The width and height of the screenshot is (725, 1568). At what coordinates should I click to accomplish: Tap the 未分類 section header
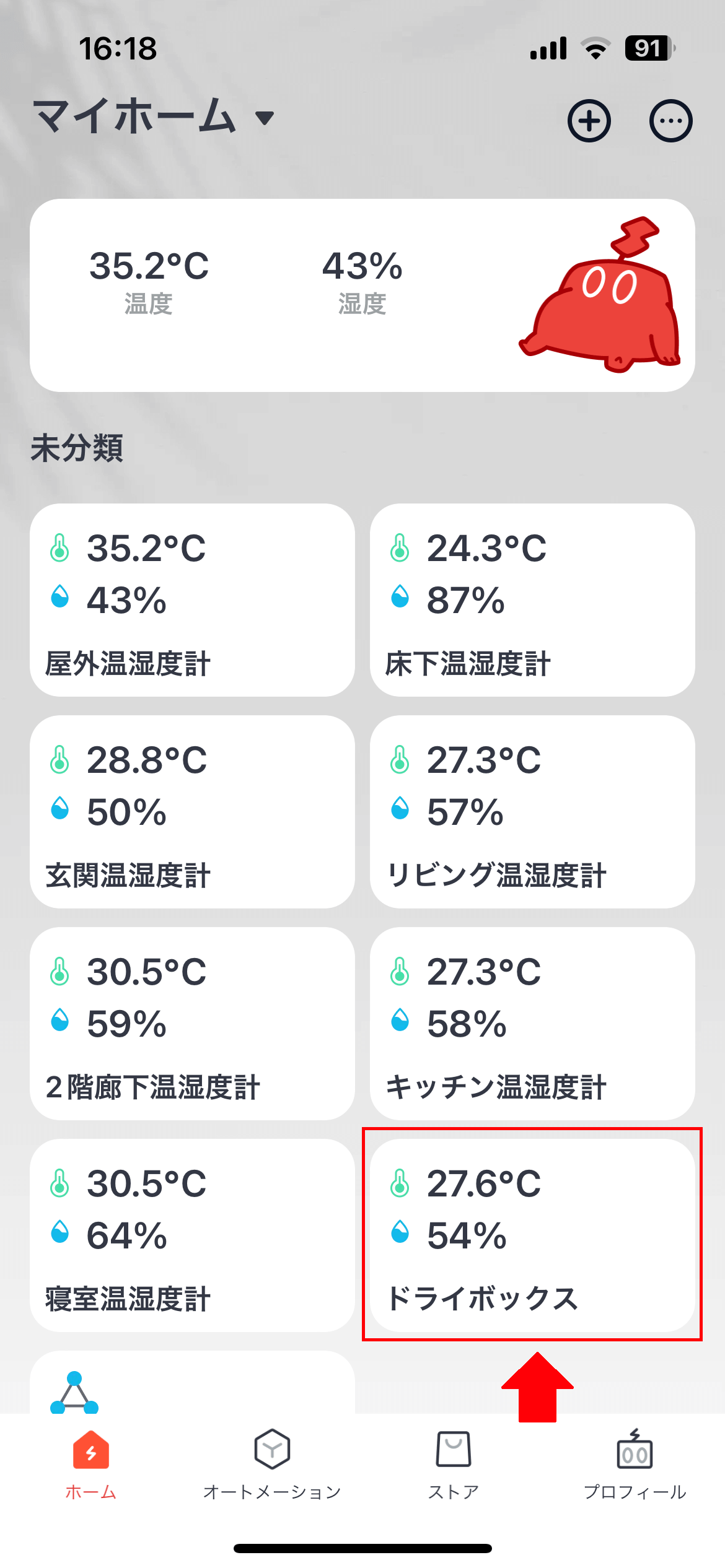(x=77, y=448)
